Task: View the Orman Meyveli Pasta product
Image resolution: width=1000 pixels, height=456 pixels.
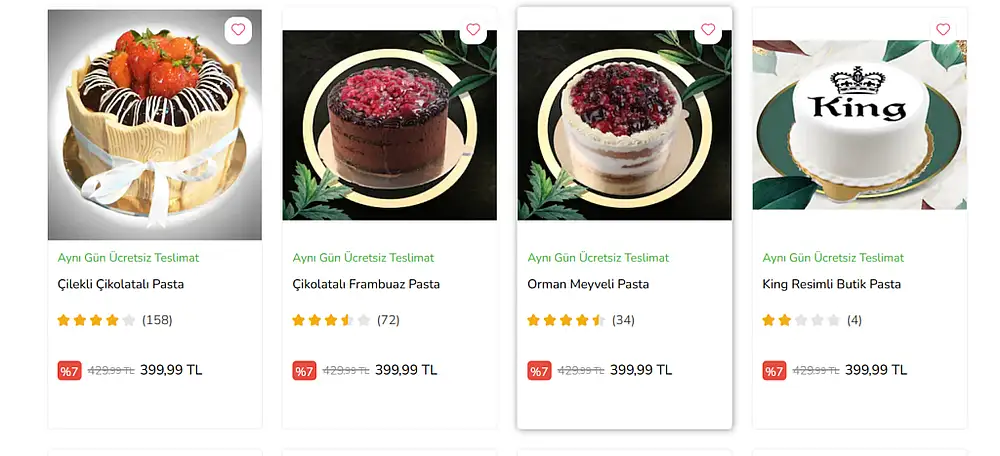Action: (588, 284)
